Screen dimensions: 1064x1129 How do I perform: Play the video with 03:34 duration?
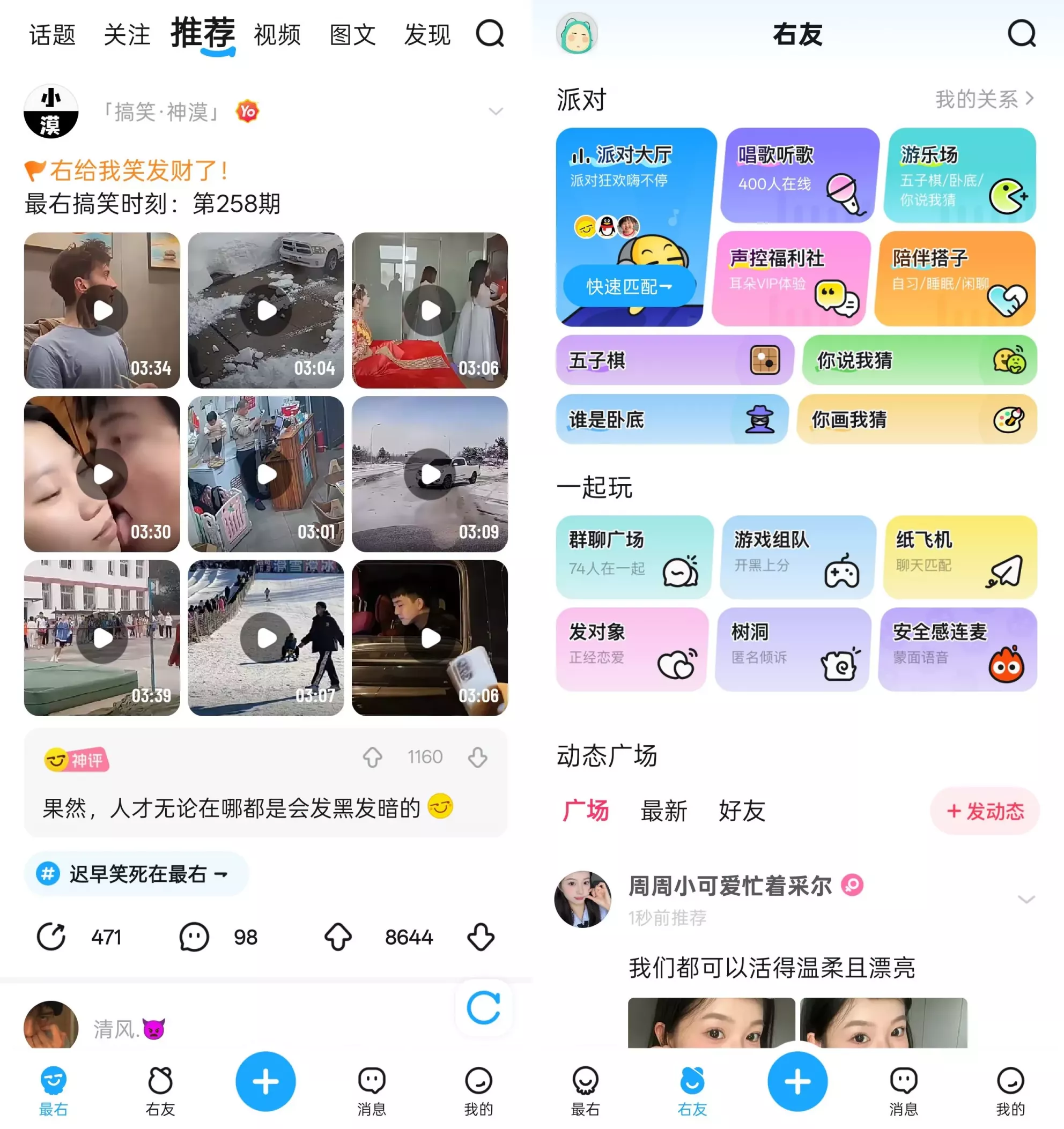tap(102, 310)
